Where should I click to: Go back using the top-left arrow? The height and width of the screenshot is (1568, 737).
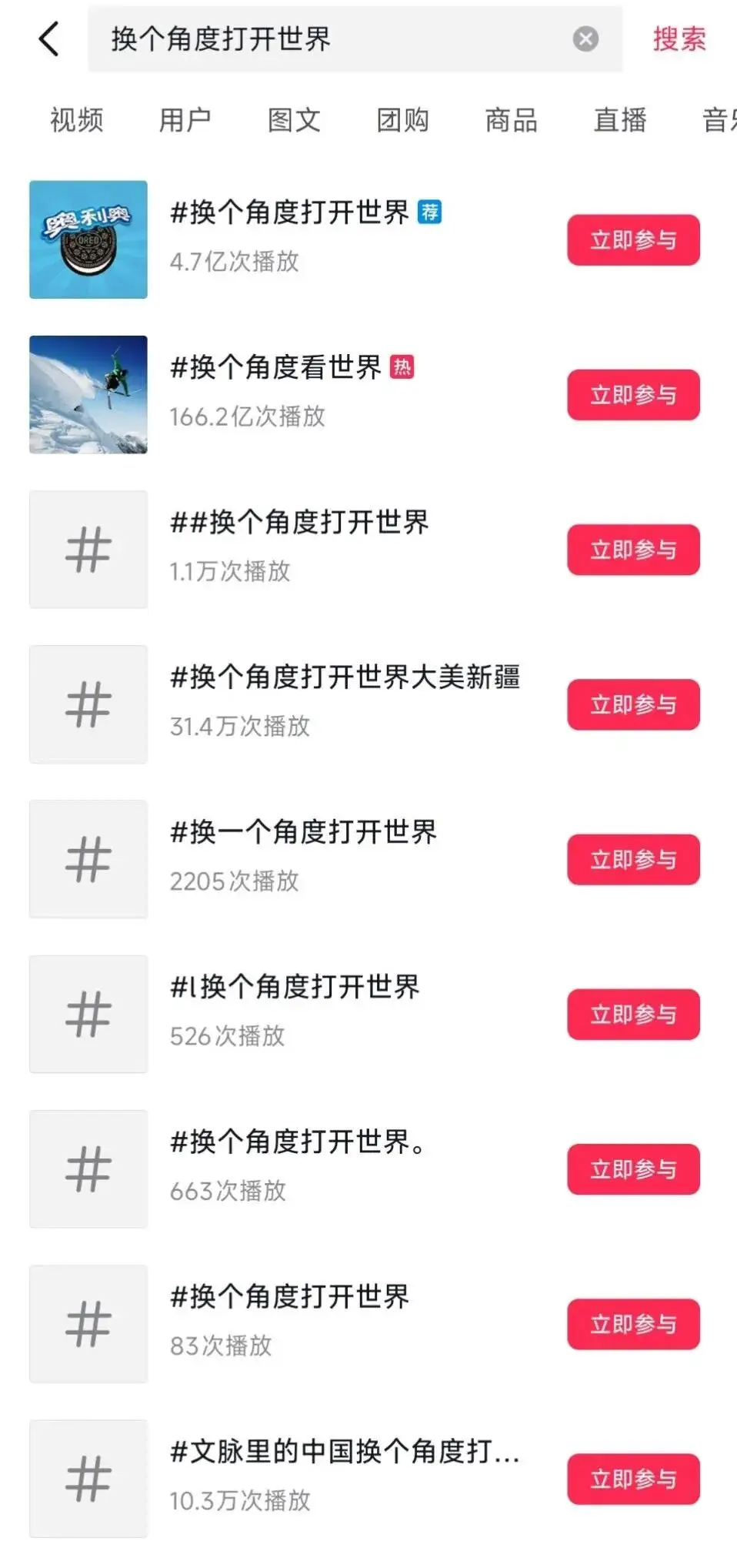tap(48, 39)
